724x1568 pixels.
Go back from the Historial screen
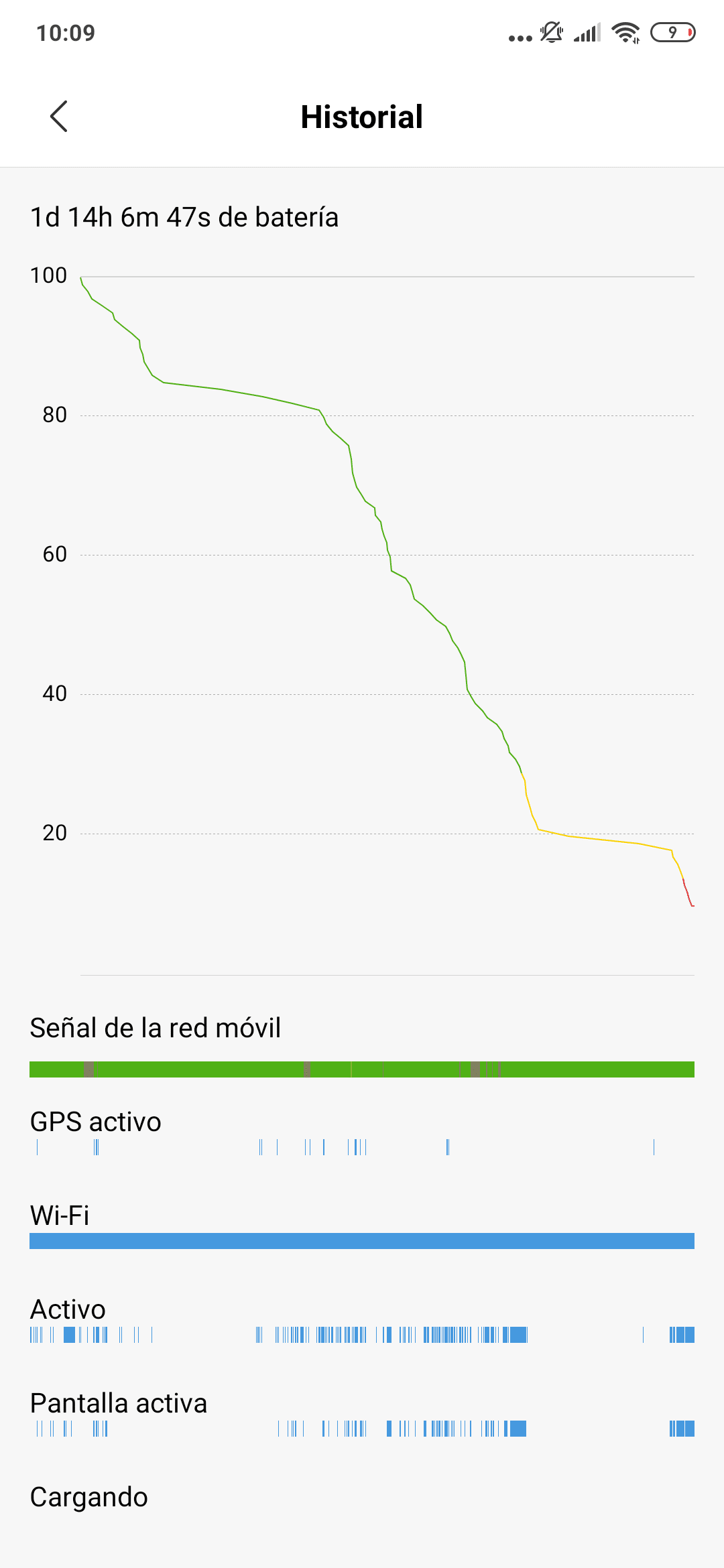tap(59, 117)
